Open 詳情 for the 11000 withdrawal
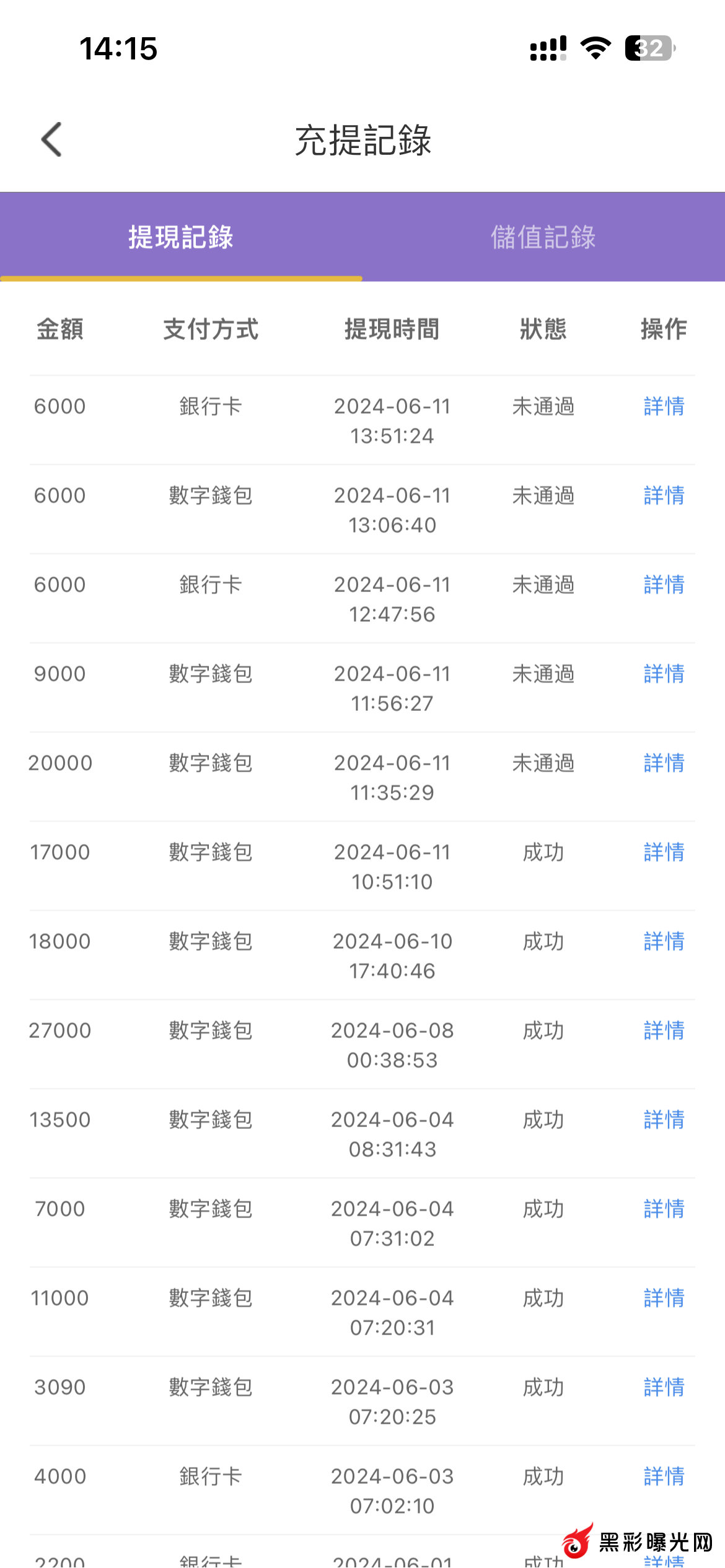This screenshot has width=725, height=1568. pos(664,1299)
